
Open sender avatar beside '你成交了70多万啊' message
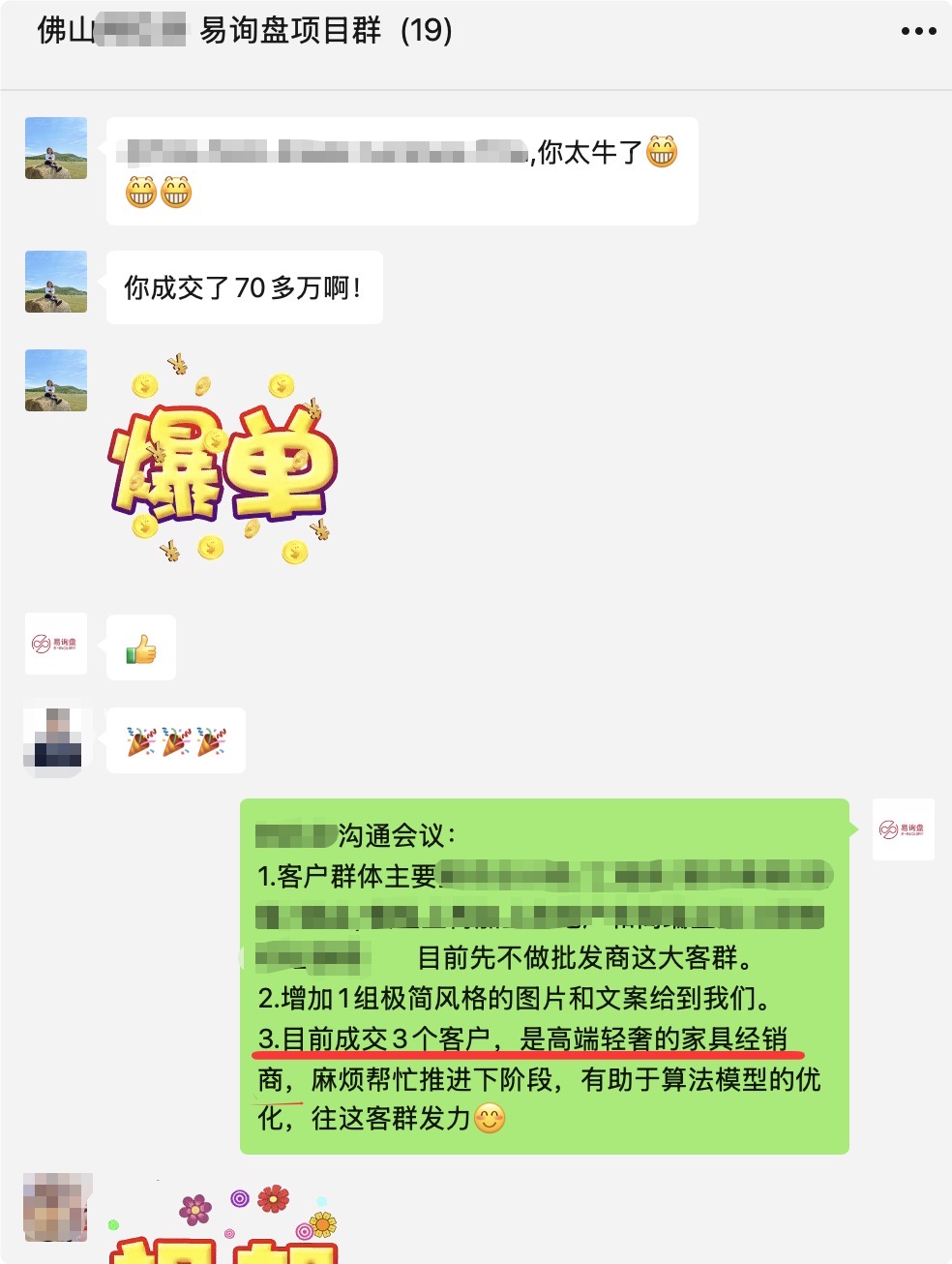coord(56,282)
